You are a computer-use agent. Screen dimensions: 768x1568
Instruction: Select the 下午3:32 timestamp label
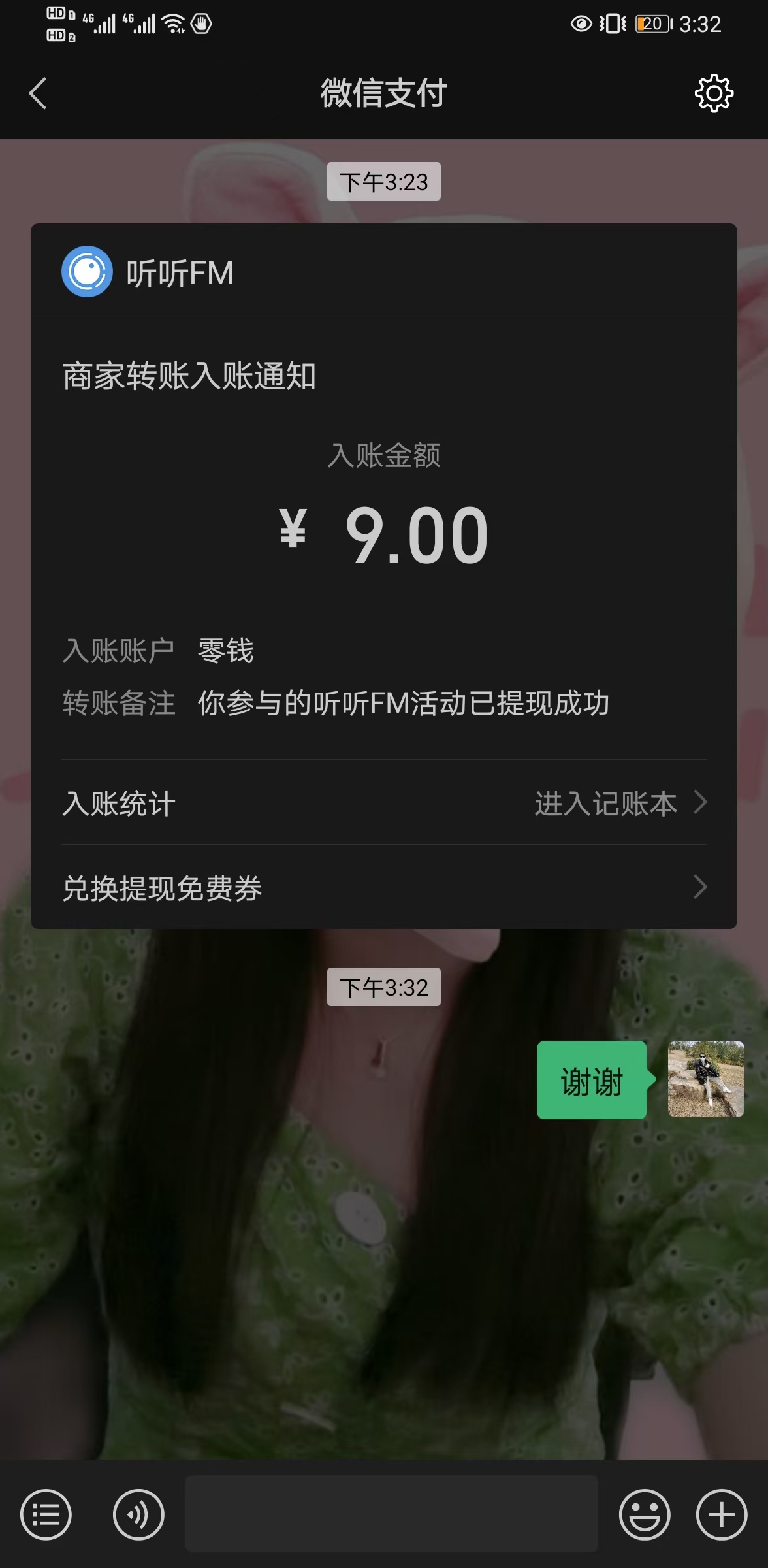384,988
